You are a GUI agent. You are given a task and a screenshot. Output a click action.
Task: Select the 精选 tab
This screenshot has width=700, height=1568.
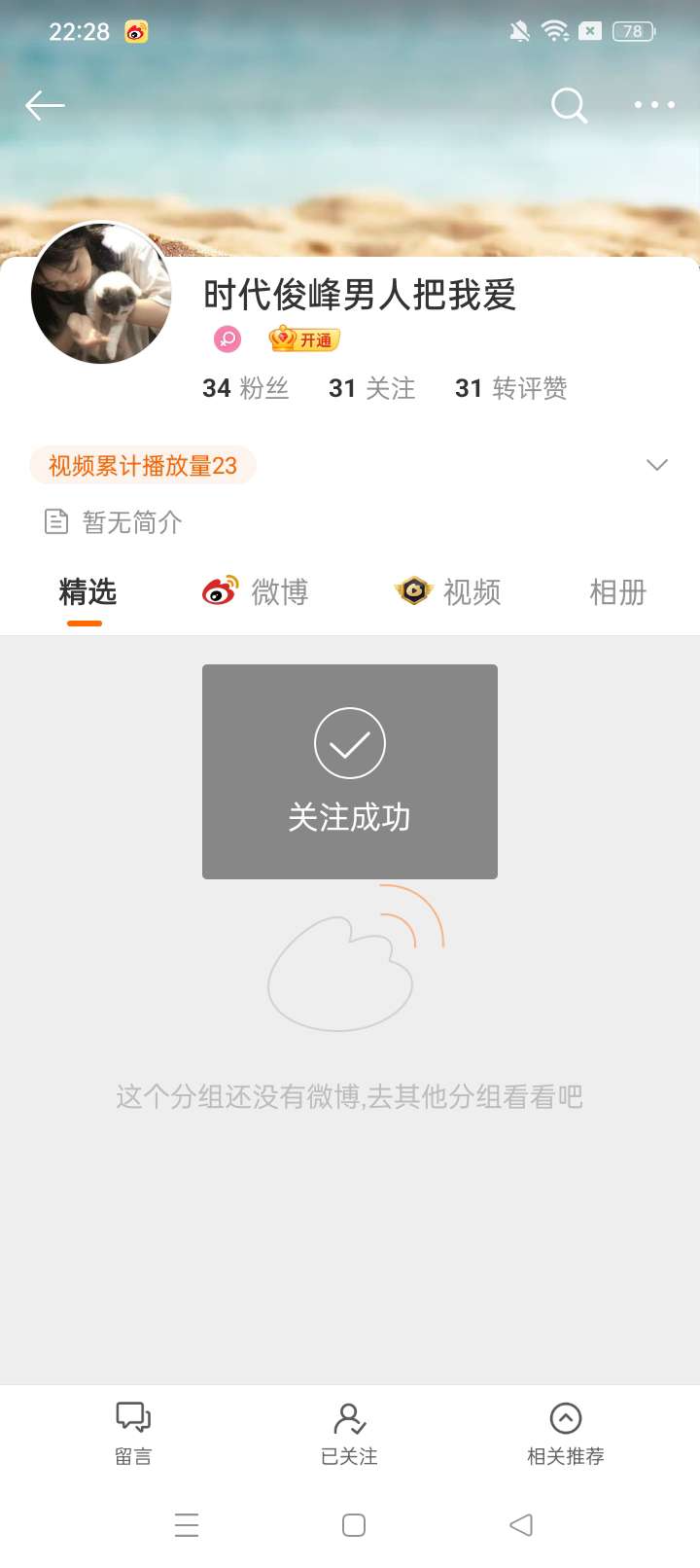click(x=87, y=591)
